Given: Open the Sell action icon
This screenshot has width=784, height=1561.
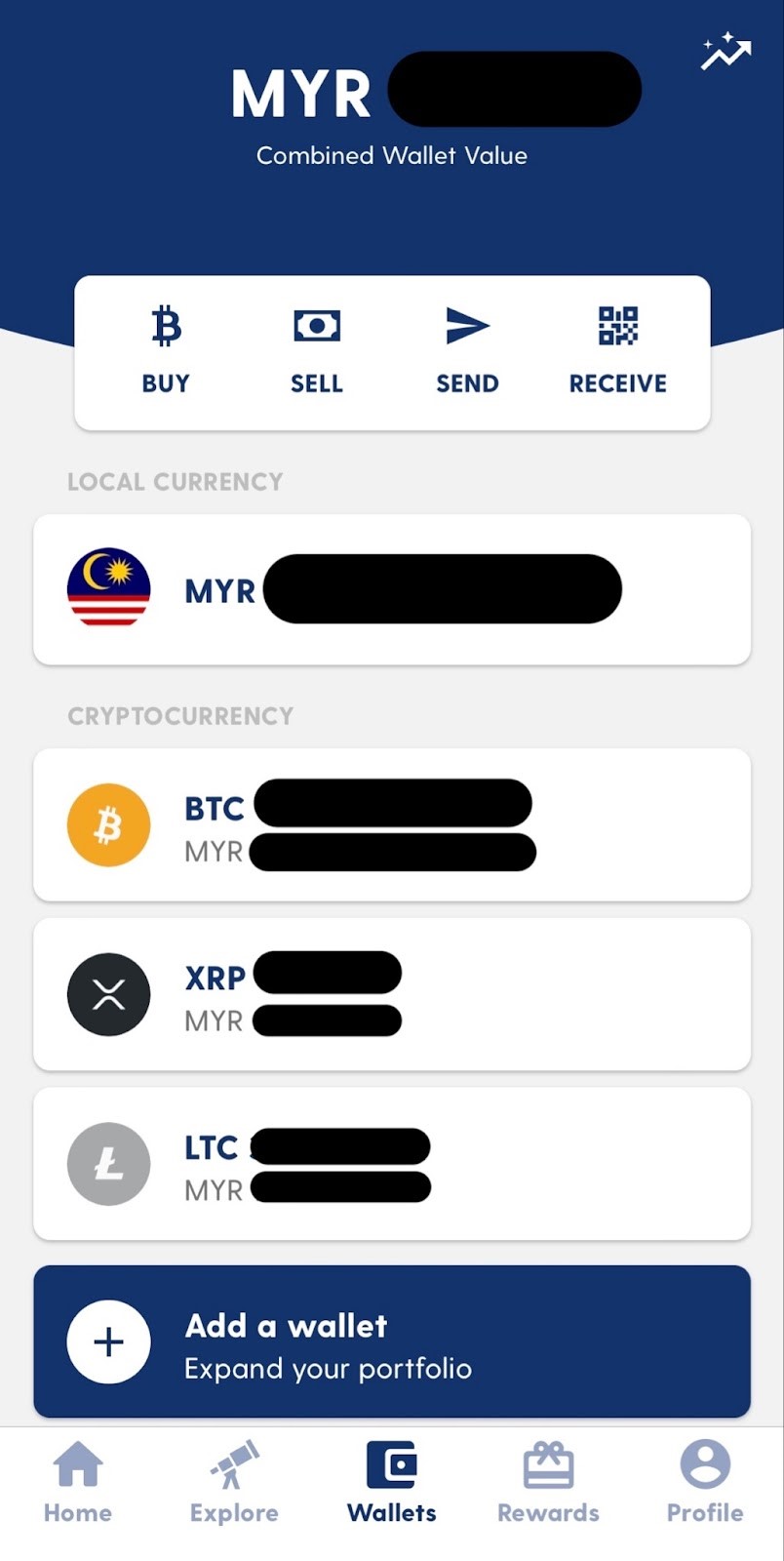Looking at the screenshot, I should click(316, 325).
